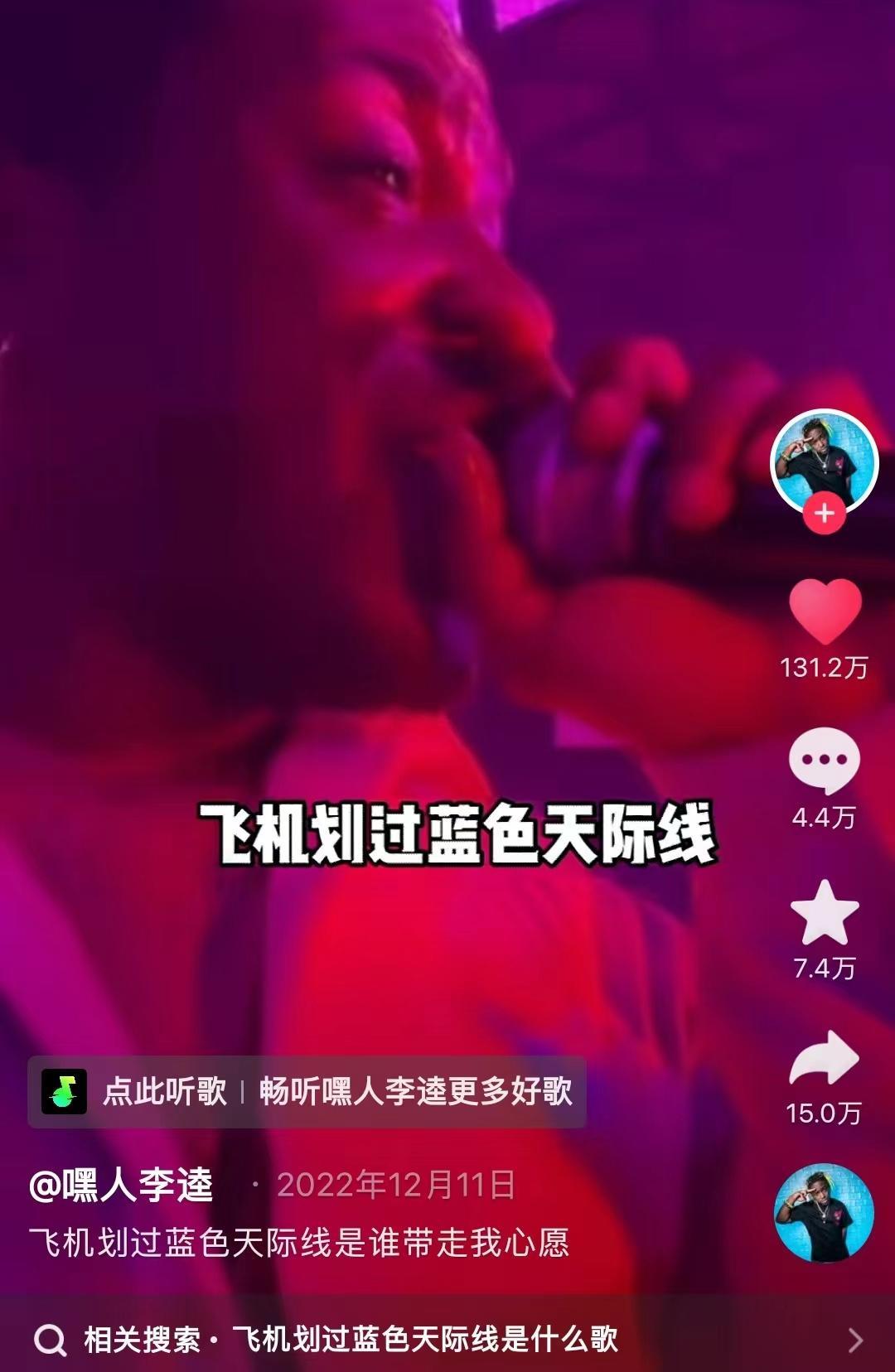The width and height of the screenshot is (895, 1372).
Task: Open the comments on this video
Action: click(825, 761)
